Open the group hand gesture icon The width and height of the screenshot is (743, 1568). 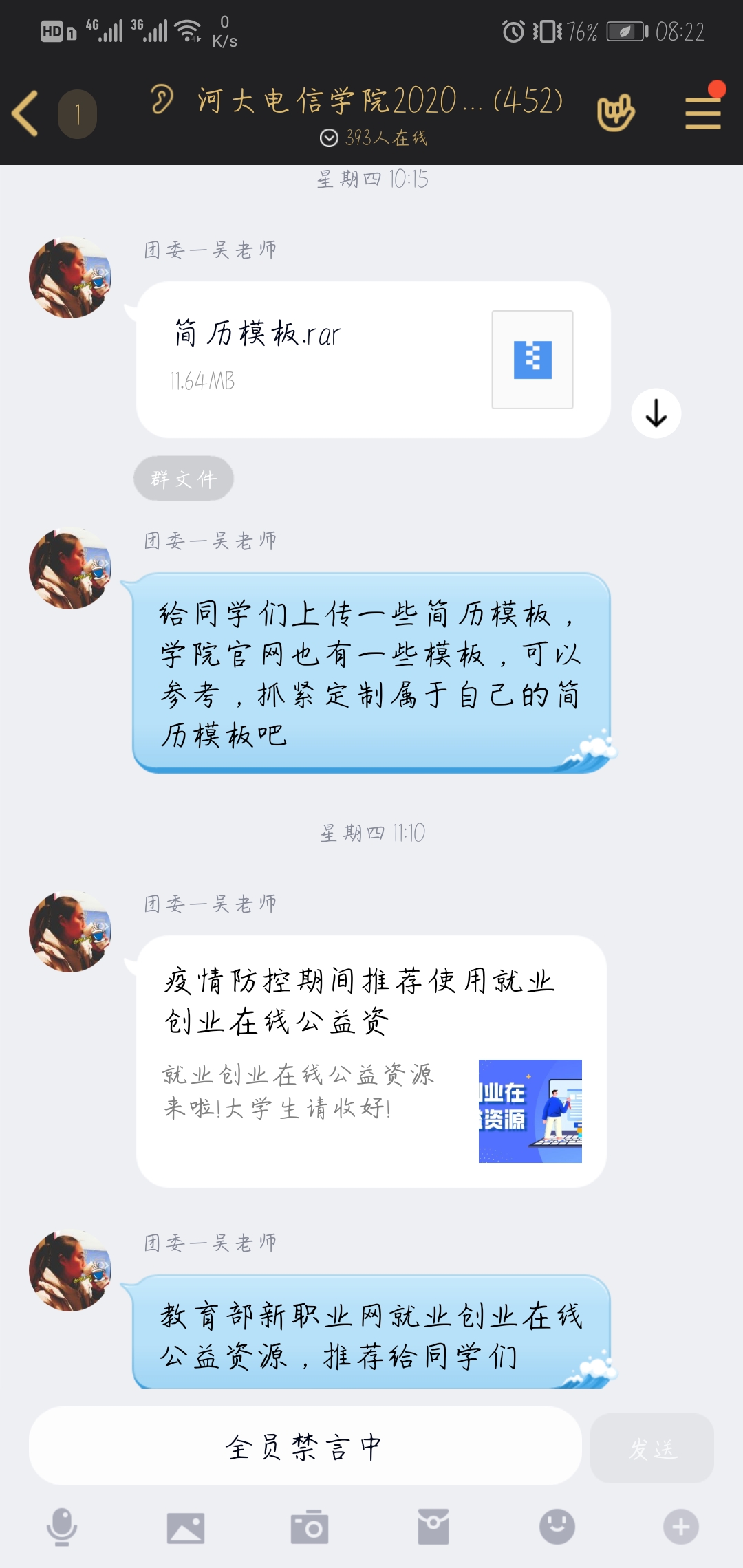[x=615, y=113]
